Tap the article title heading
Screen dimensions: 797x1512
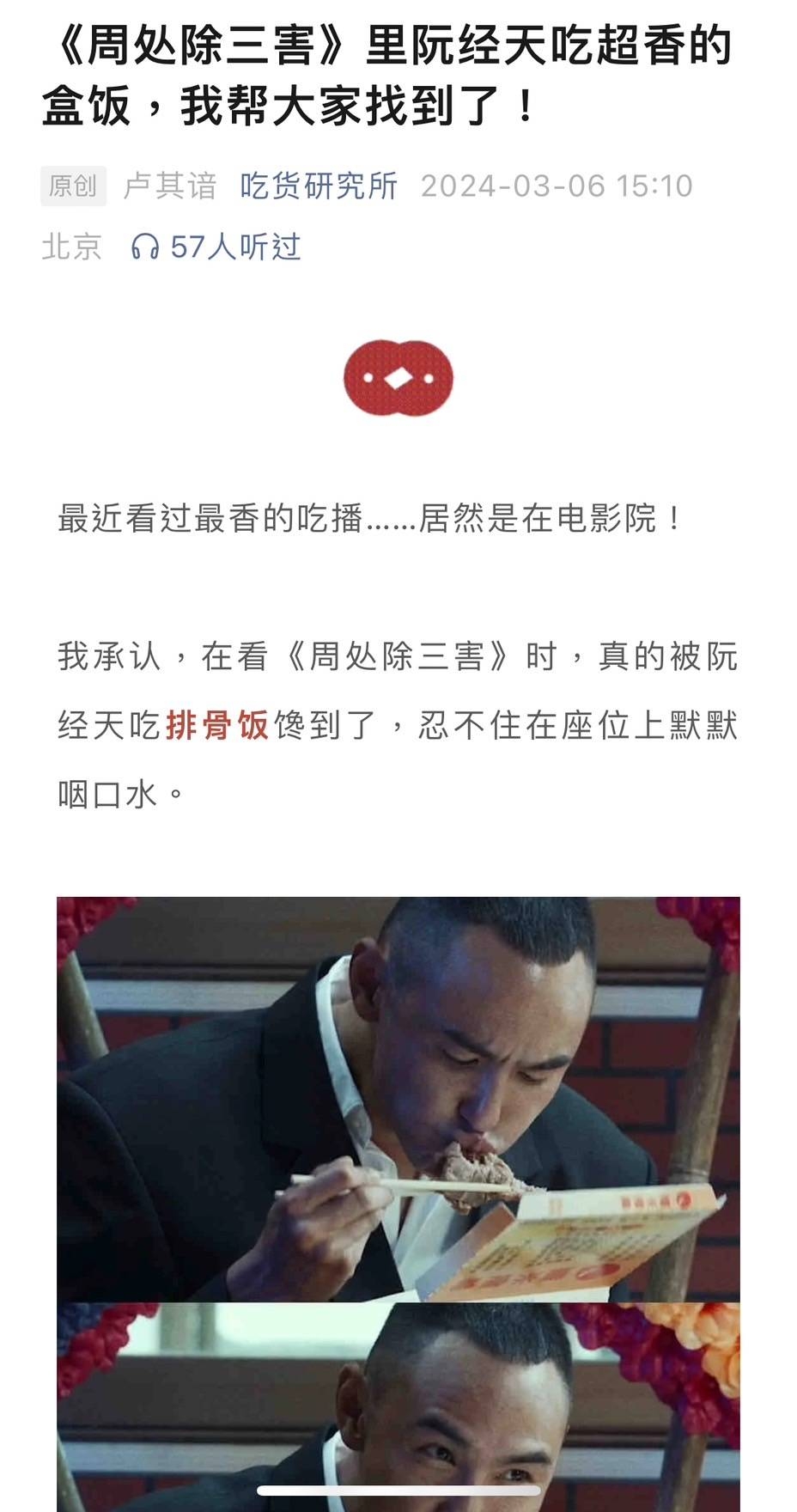395,73
